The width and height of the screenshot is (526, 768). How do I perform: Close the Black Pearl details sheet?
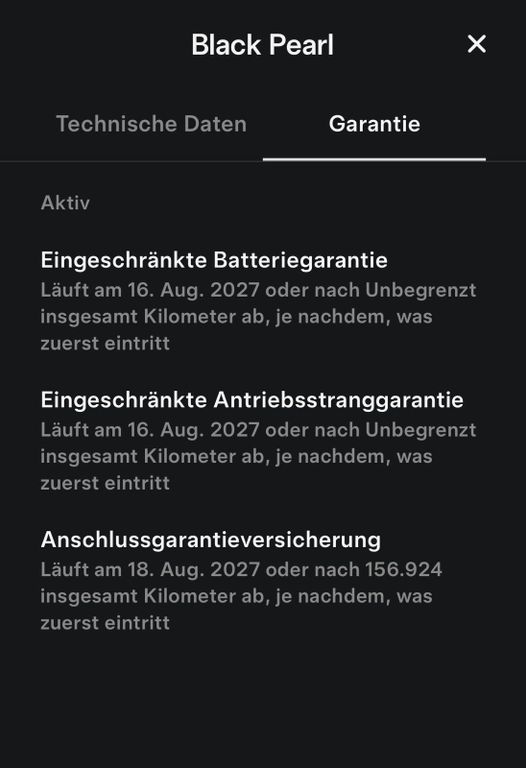[x=477, y=44]
